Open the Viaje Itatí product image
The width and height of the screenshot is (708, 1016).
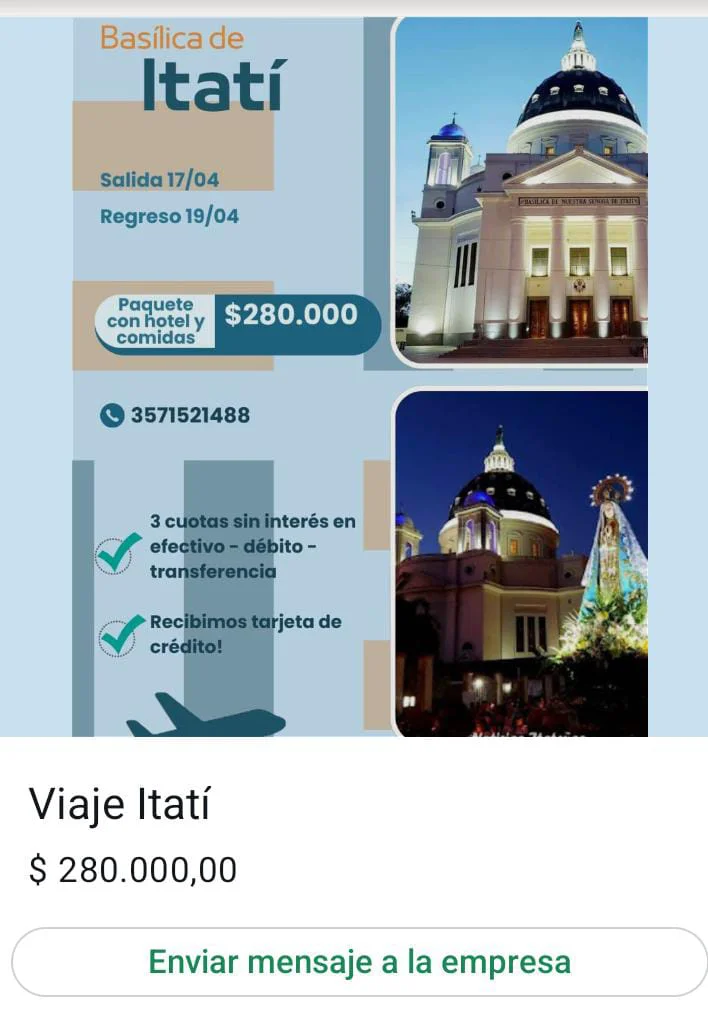(x=354, y=377)
